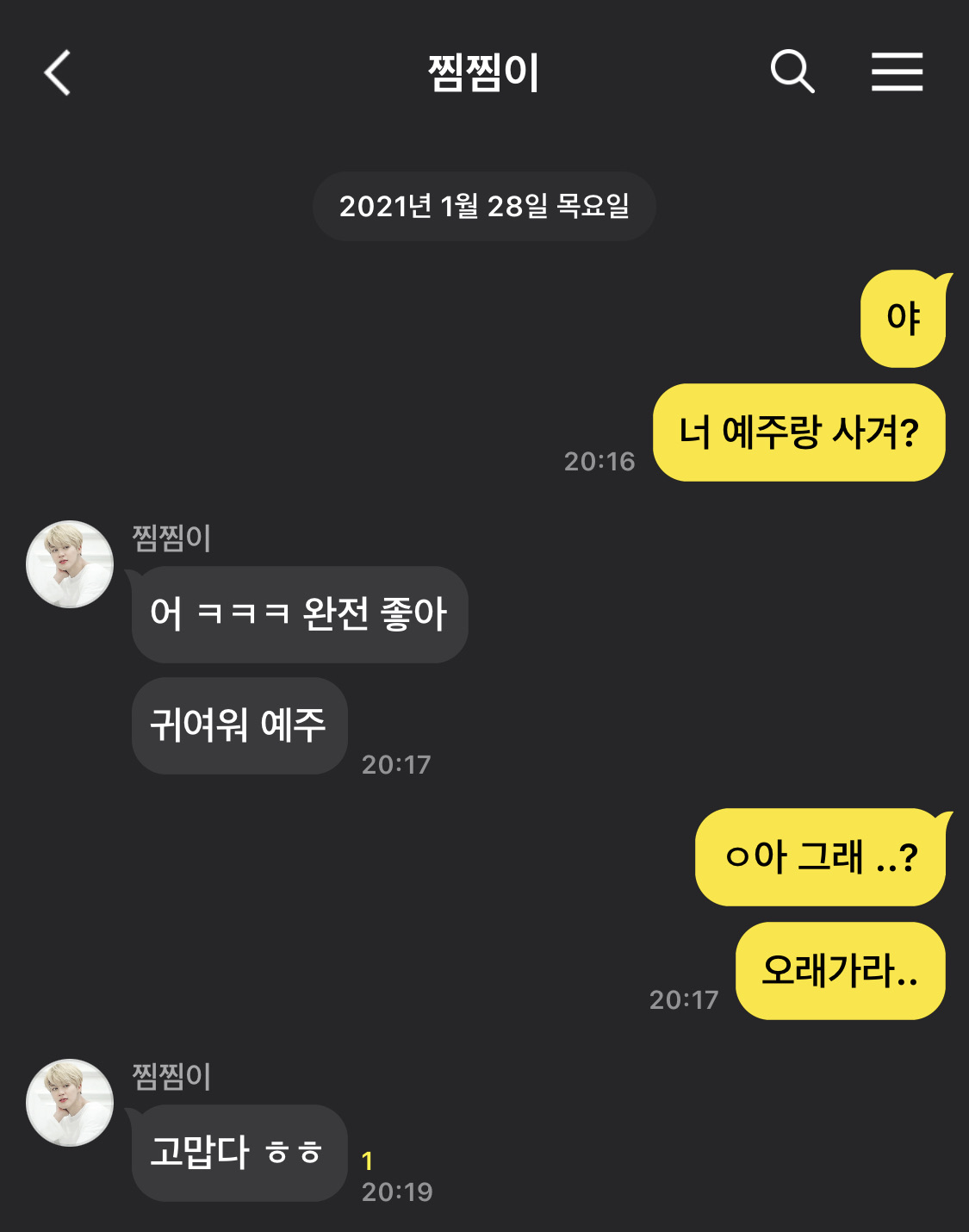Search within the 찜찜이 conversation
The width and height of the screenshot is (969, 1232).
point(792,72)
